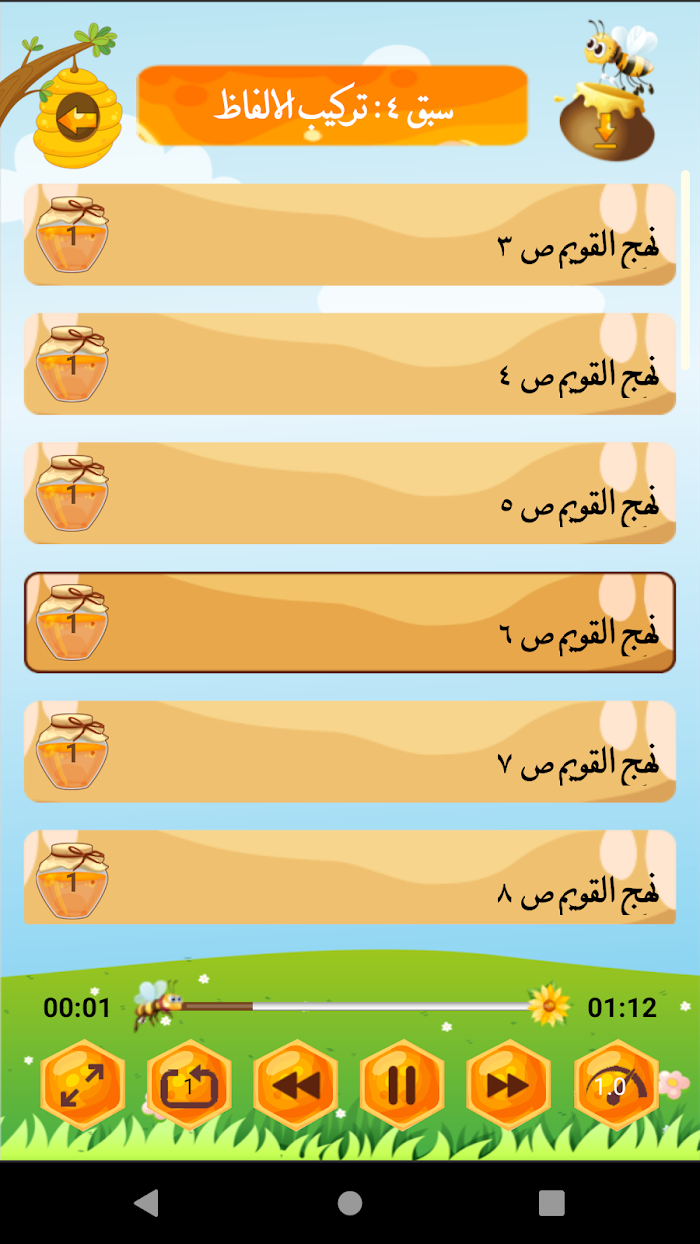Viewport: 700px width, 1244px height.
Task: Toggle the expand arrows button
Action: [x=82, y=1085]
